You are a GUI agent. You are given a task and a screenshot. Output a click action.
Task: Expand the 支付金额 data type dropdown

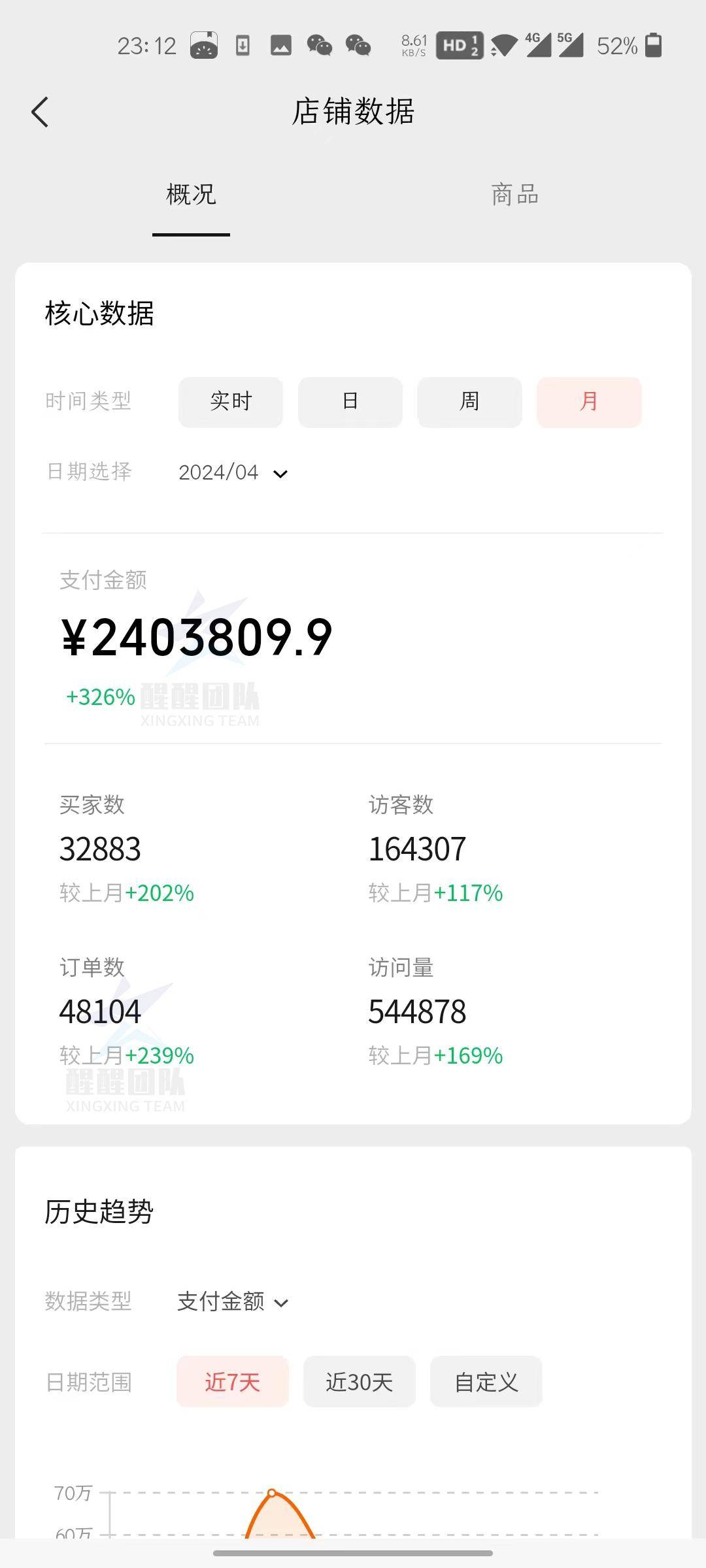pyautogui.click(x=233, y=1301)
